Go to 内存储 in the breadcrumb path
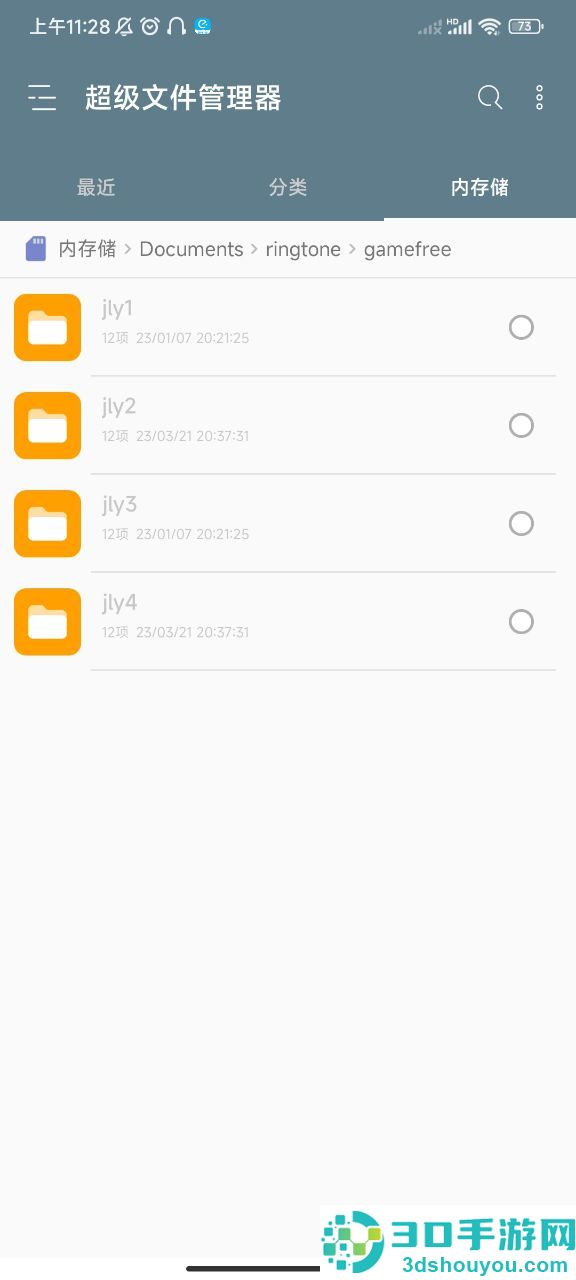 point(87,249)
